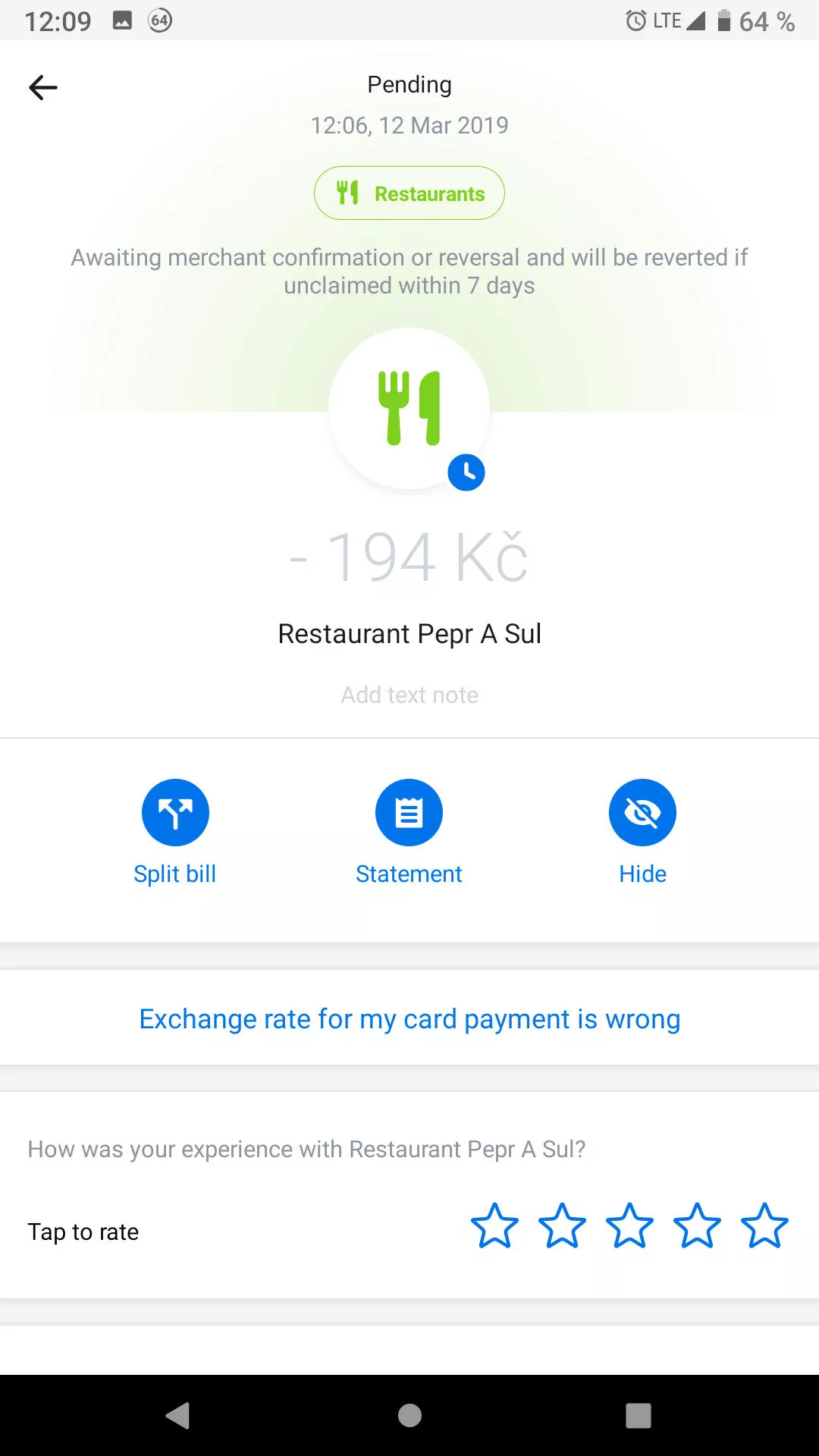Open the Statement for this transaction

point(409,833)
